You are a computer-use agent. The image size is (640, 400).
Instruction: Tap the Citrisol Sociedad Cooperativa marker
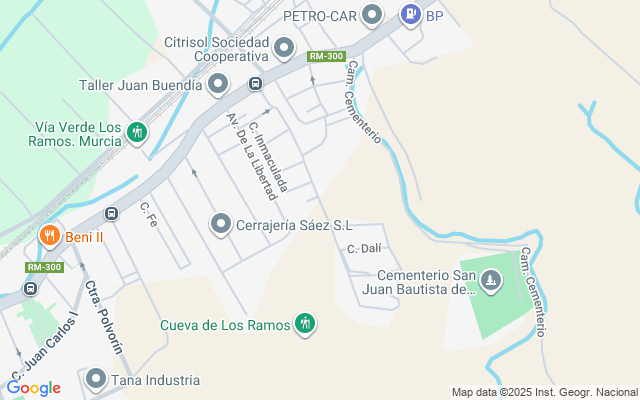(x=284, y=47)
